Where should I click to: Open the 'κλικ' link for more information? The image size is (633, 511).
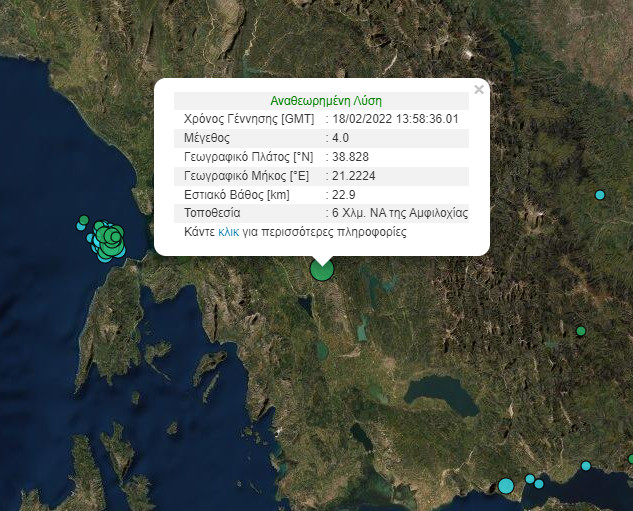[x=228, y=232]
